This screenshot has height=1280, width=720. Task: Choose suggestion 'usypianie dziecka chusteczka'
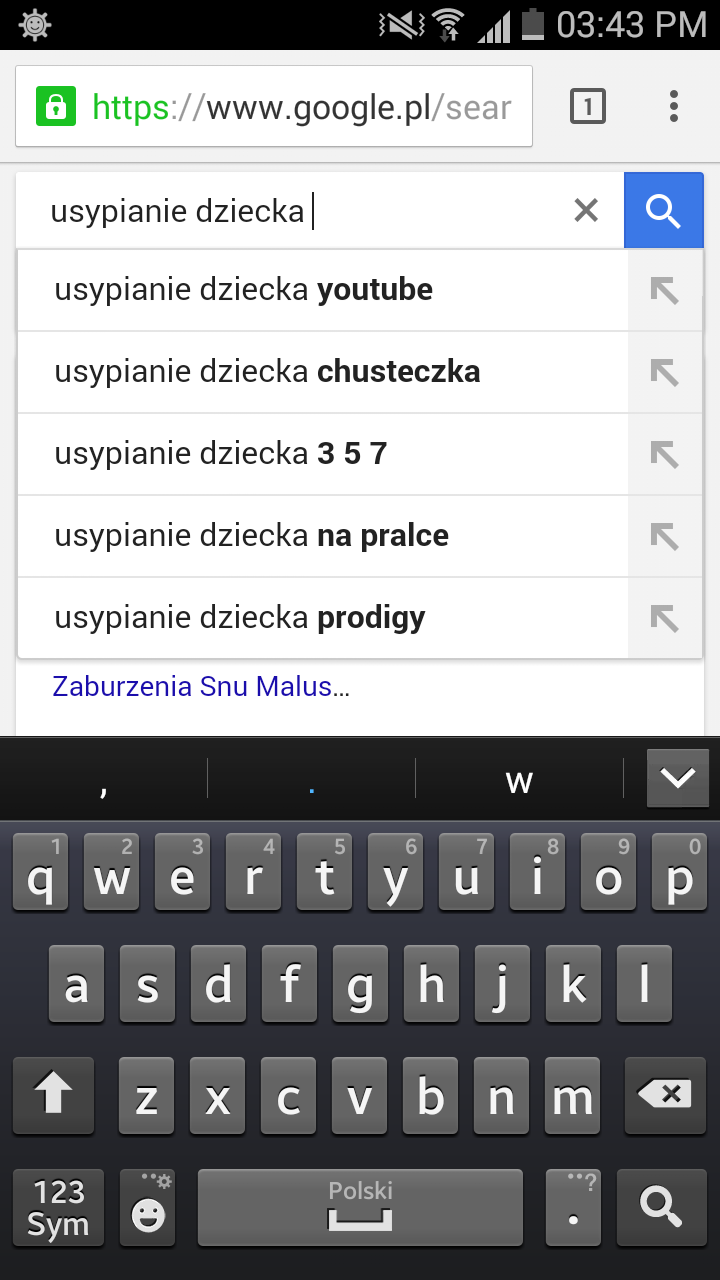[323, 372]
